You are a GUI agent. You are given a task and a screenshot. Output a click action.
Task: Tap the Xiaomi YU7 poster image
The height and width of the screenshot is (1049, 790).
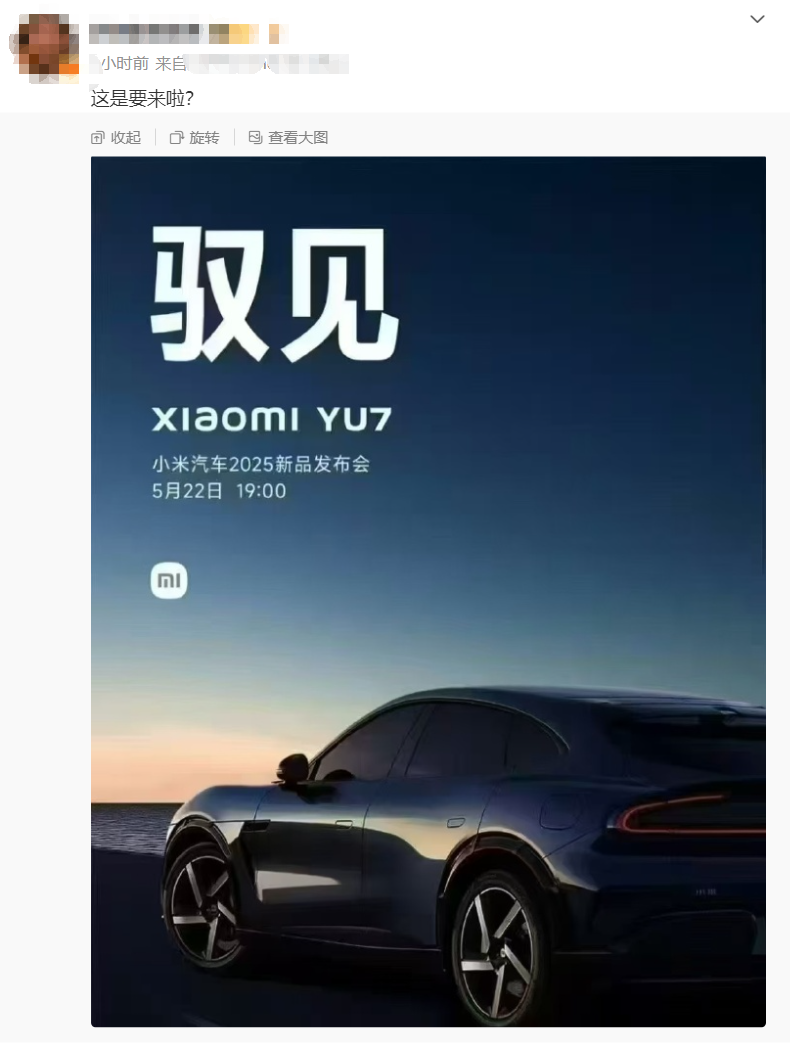[x=428, y=590]
